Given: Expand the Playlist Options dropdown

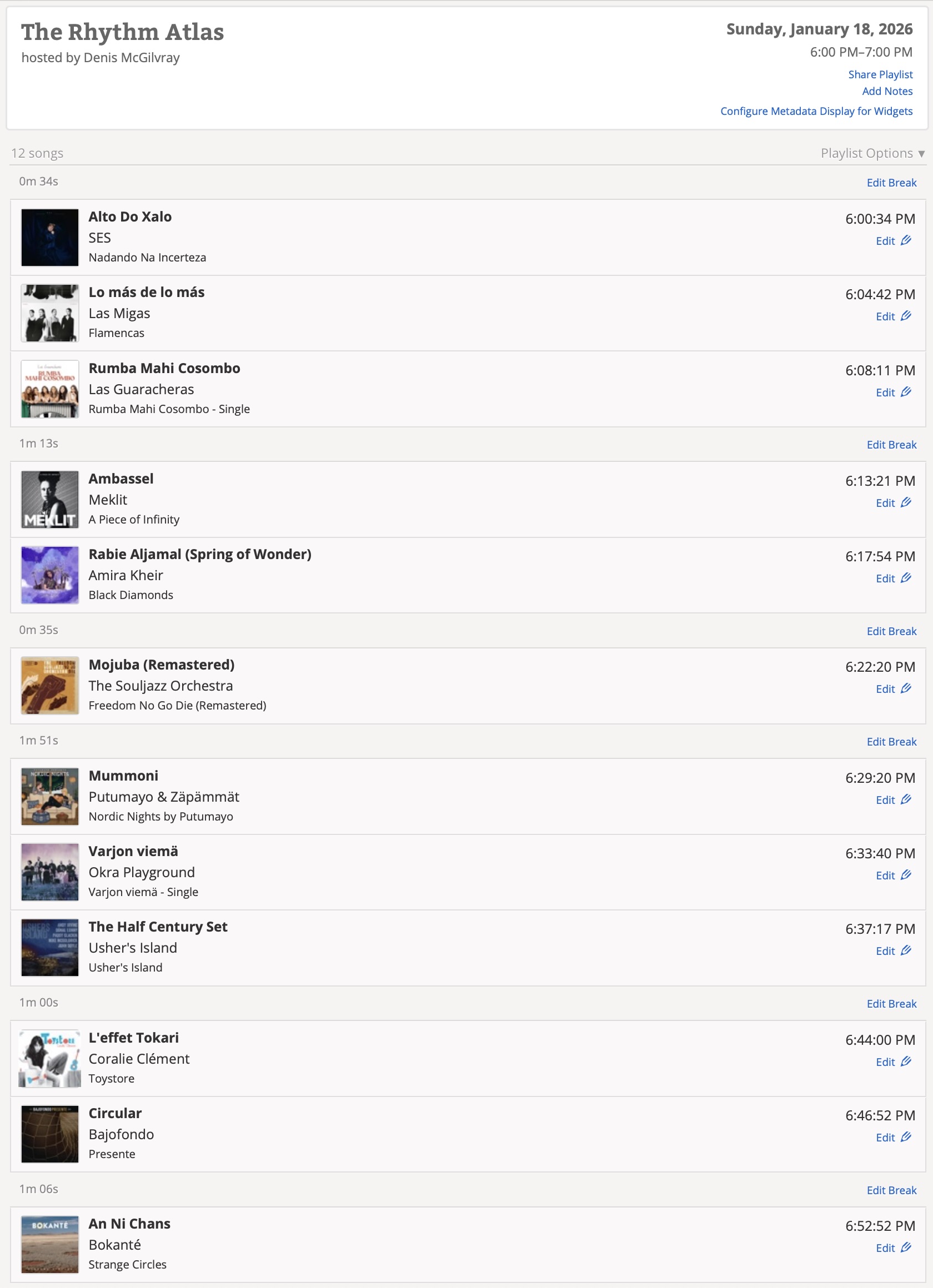Looking at the screenshot, I should coord(872,153).
